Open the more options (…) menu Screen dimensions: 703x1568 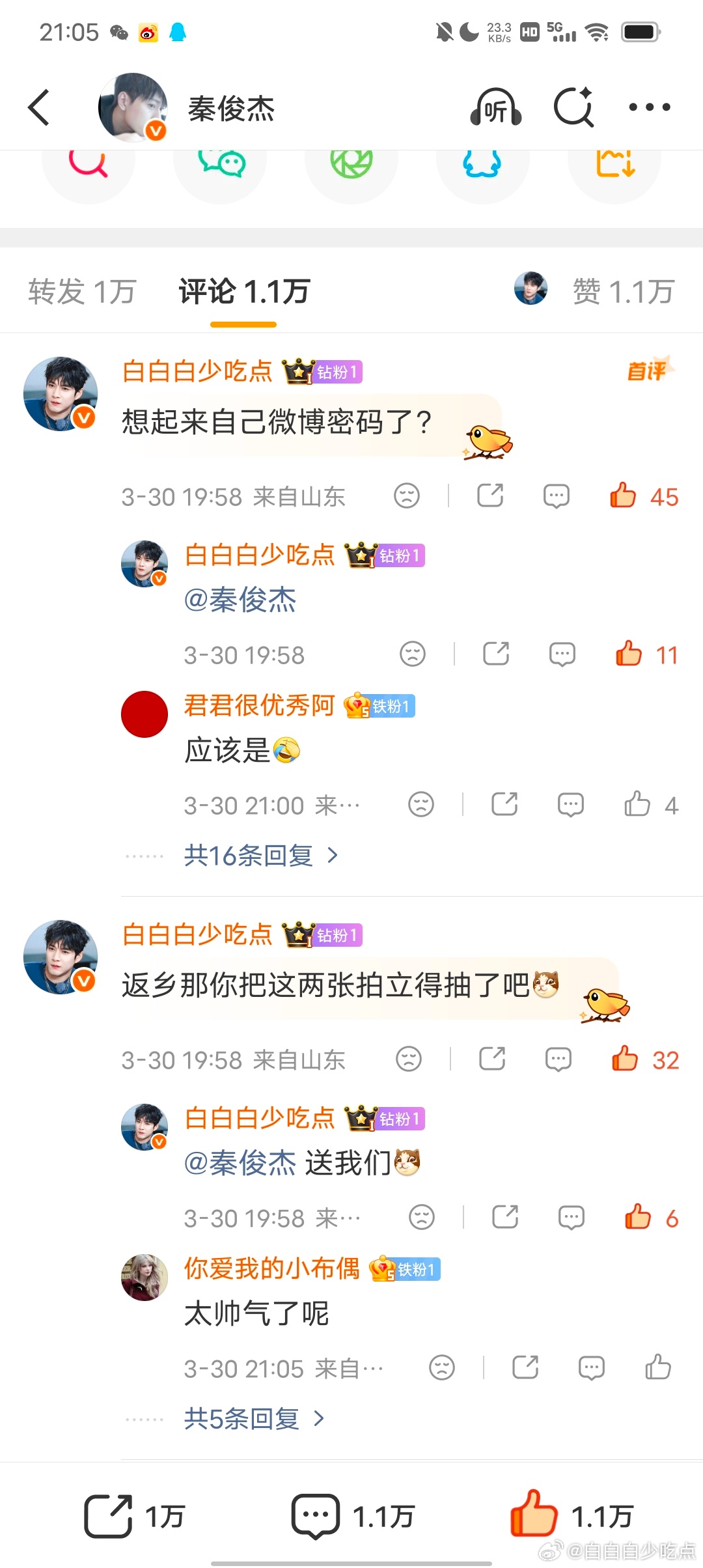tap(650, 106)
